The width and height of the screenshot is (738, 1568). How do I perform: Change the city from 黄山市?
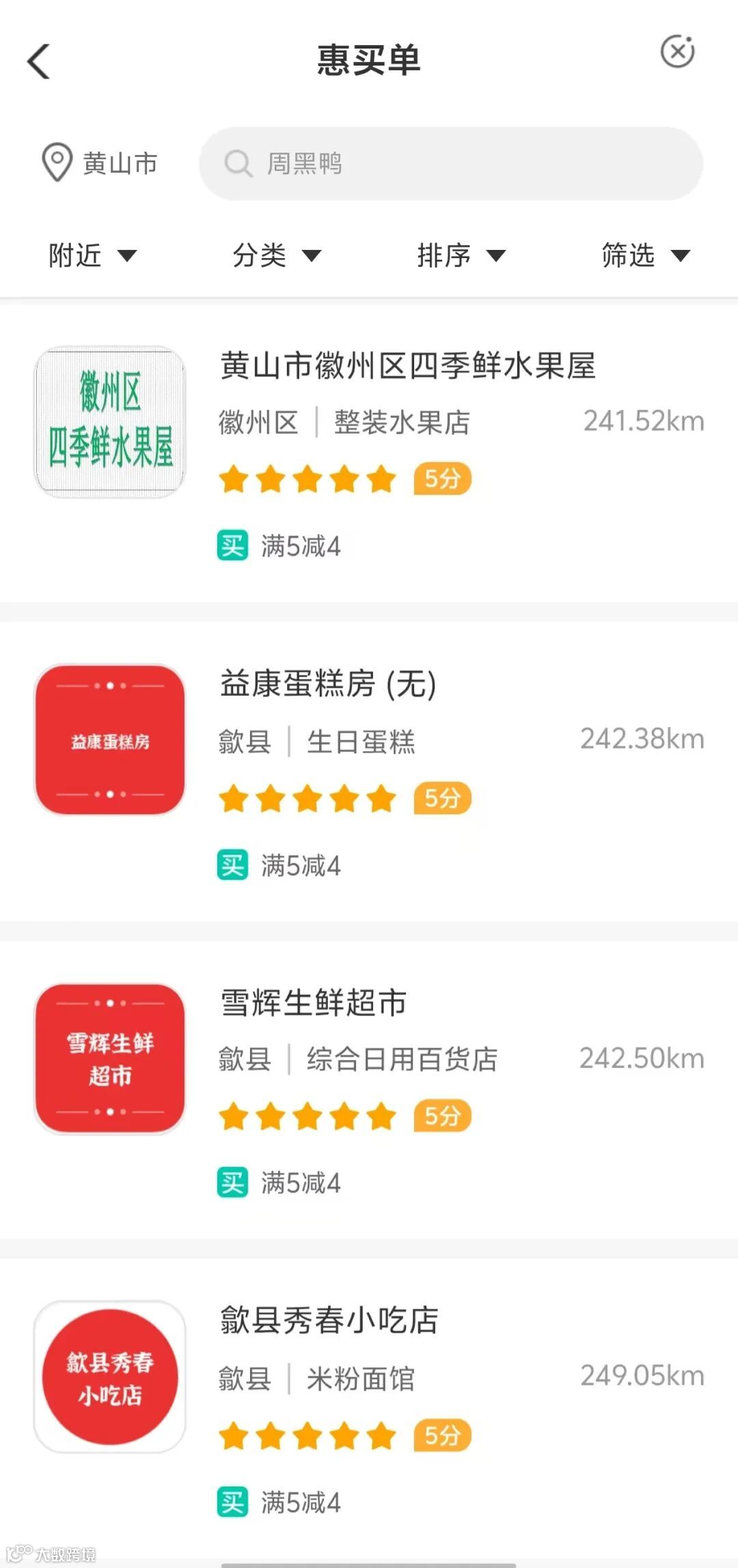(100, 163)
